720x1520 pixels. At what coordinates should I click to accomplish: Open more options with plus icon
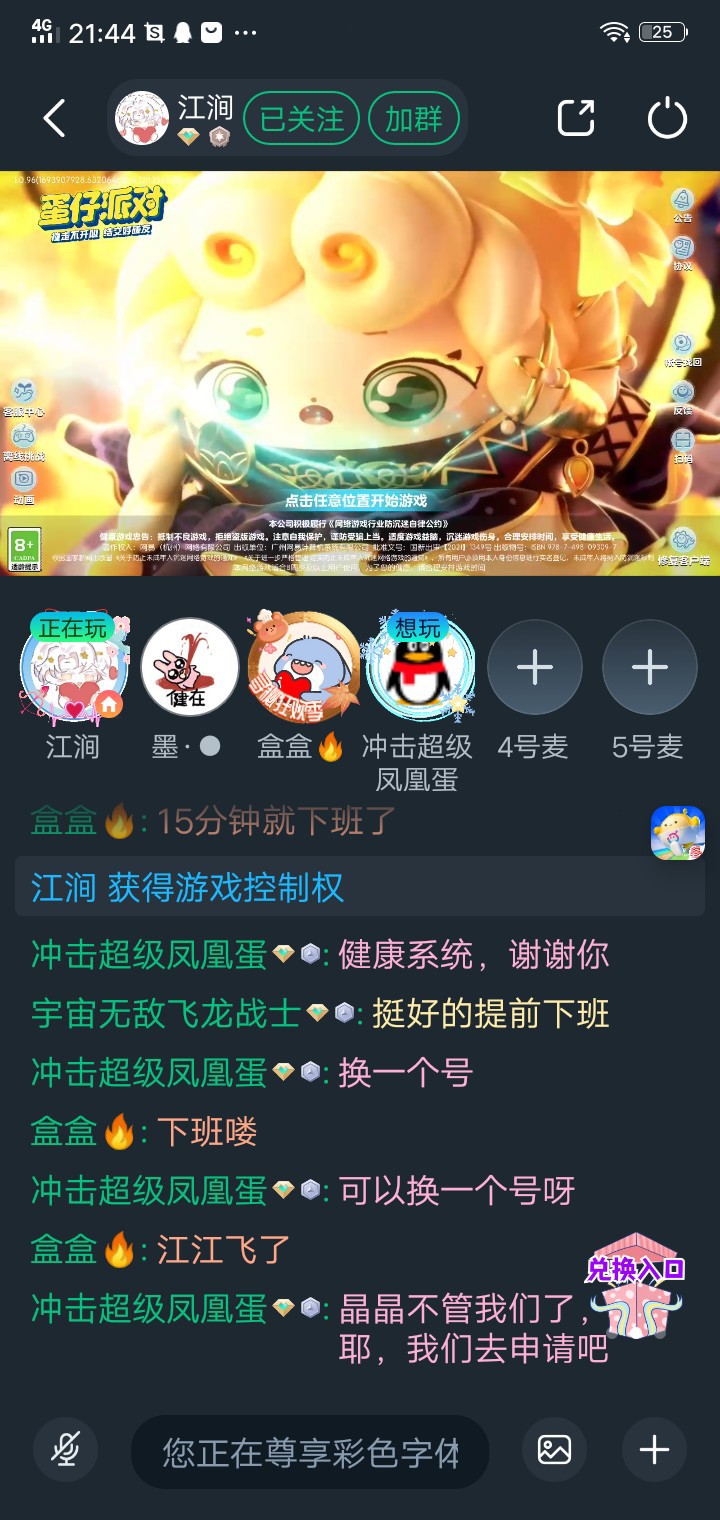point(654,1450)
